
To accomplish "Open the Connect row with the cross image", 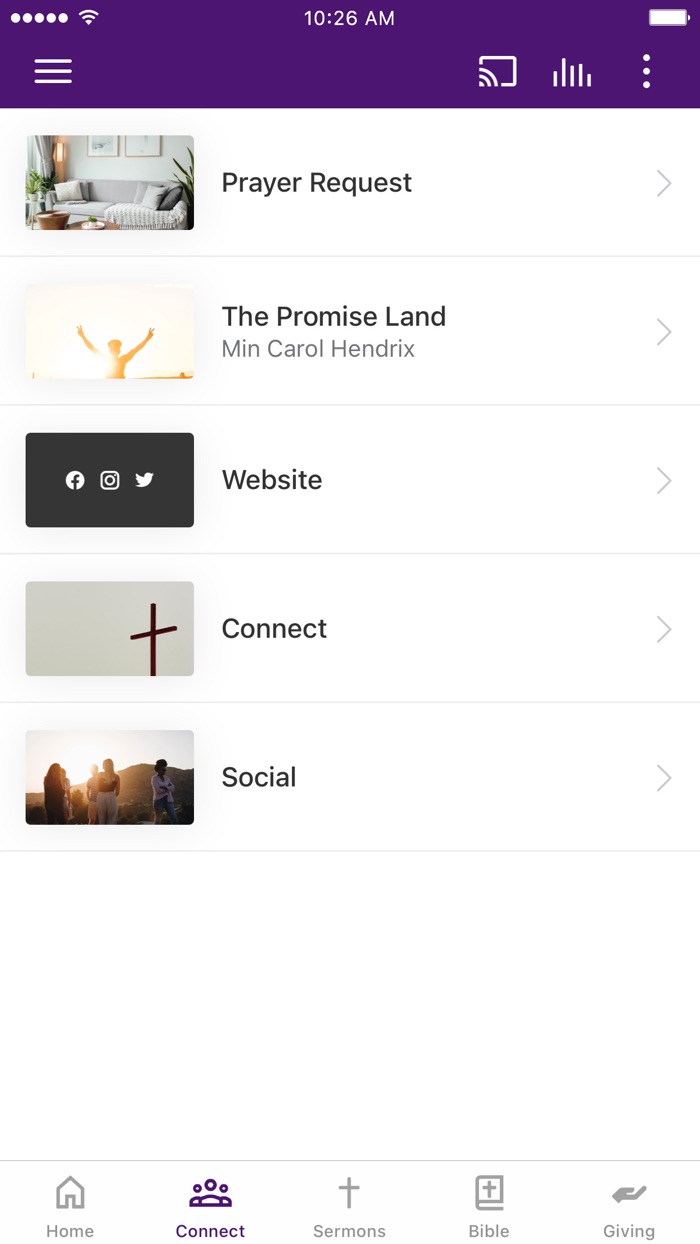I will [350, 629].
